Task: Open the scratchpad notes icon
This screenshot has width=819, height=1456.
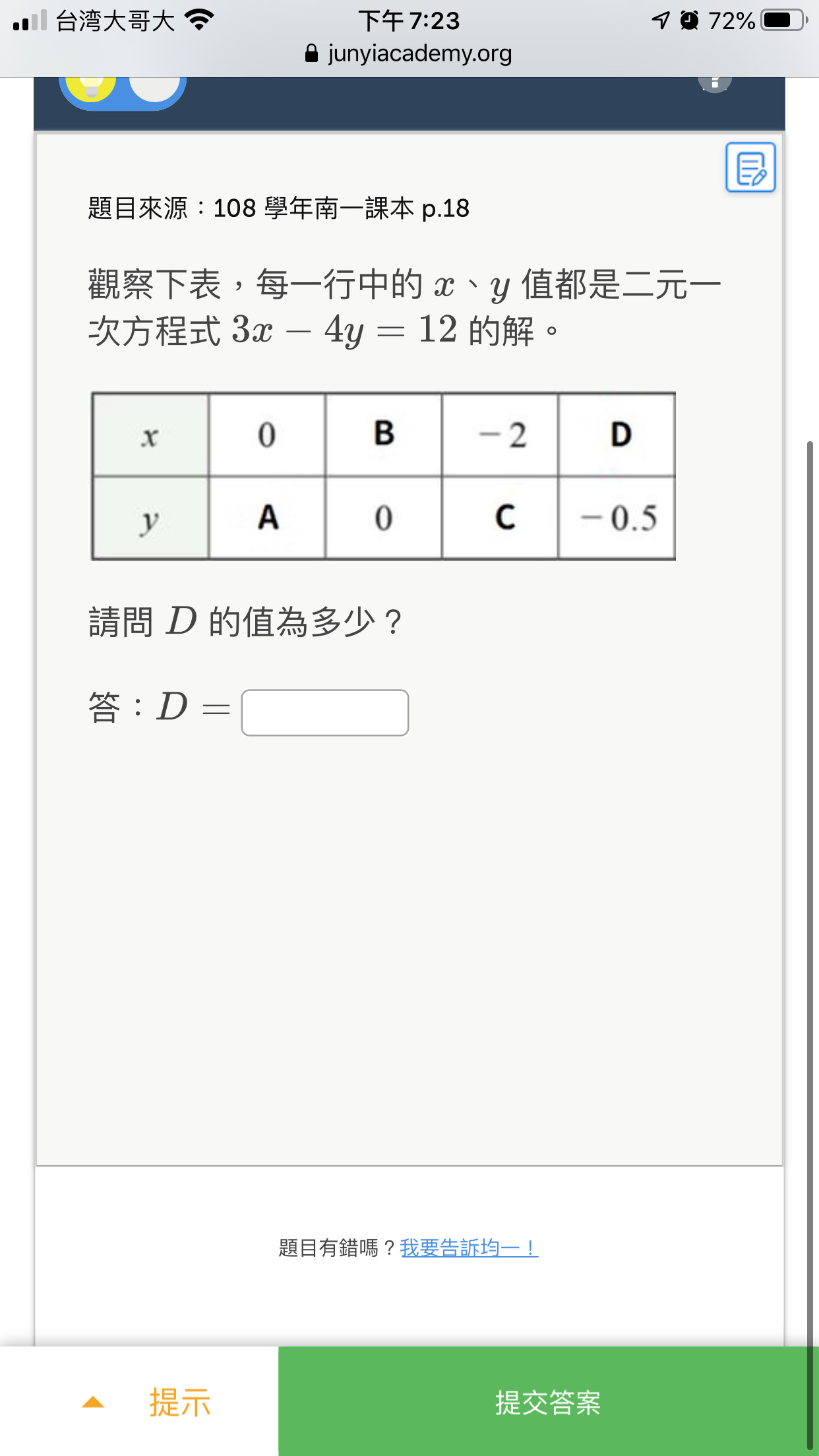Action: click(750, 167)
